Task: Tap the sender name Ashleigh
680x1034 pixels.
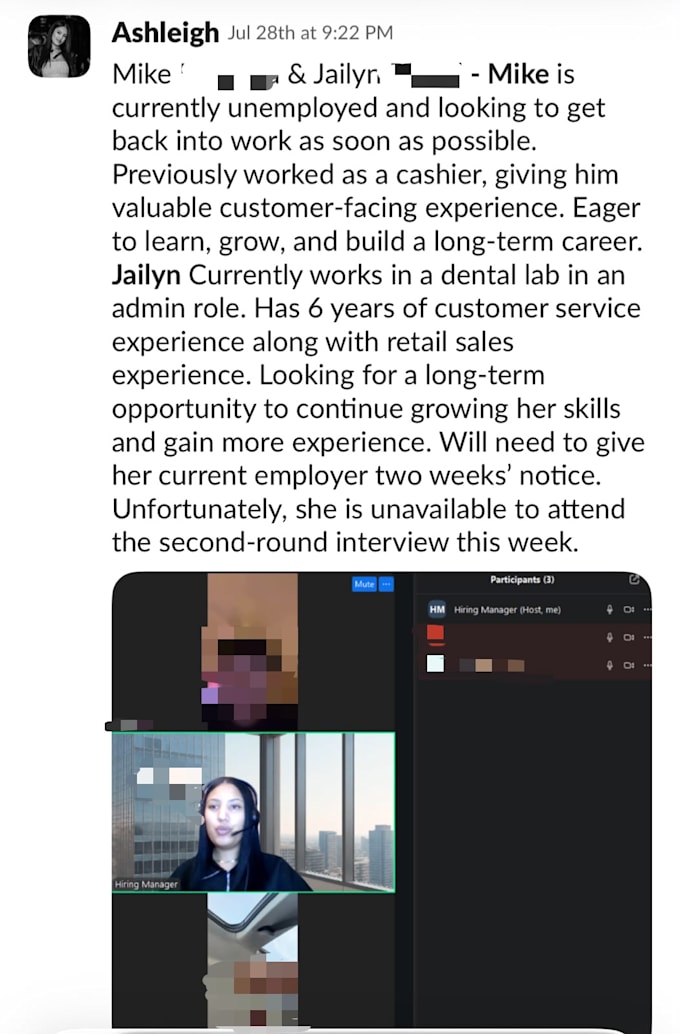Action: [165, 33]
